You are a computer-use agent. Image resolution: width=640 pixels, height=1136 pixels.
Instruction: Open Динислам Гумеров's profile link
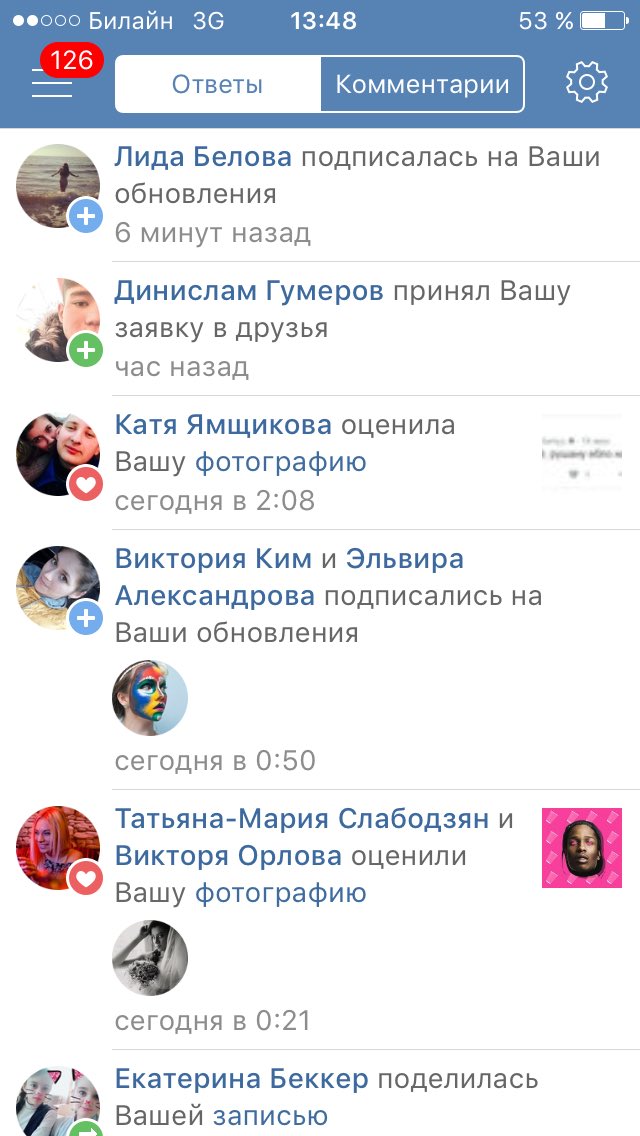pos(249,291)
